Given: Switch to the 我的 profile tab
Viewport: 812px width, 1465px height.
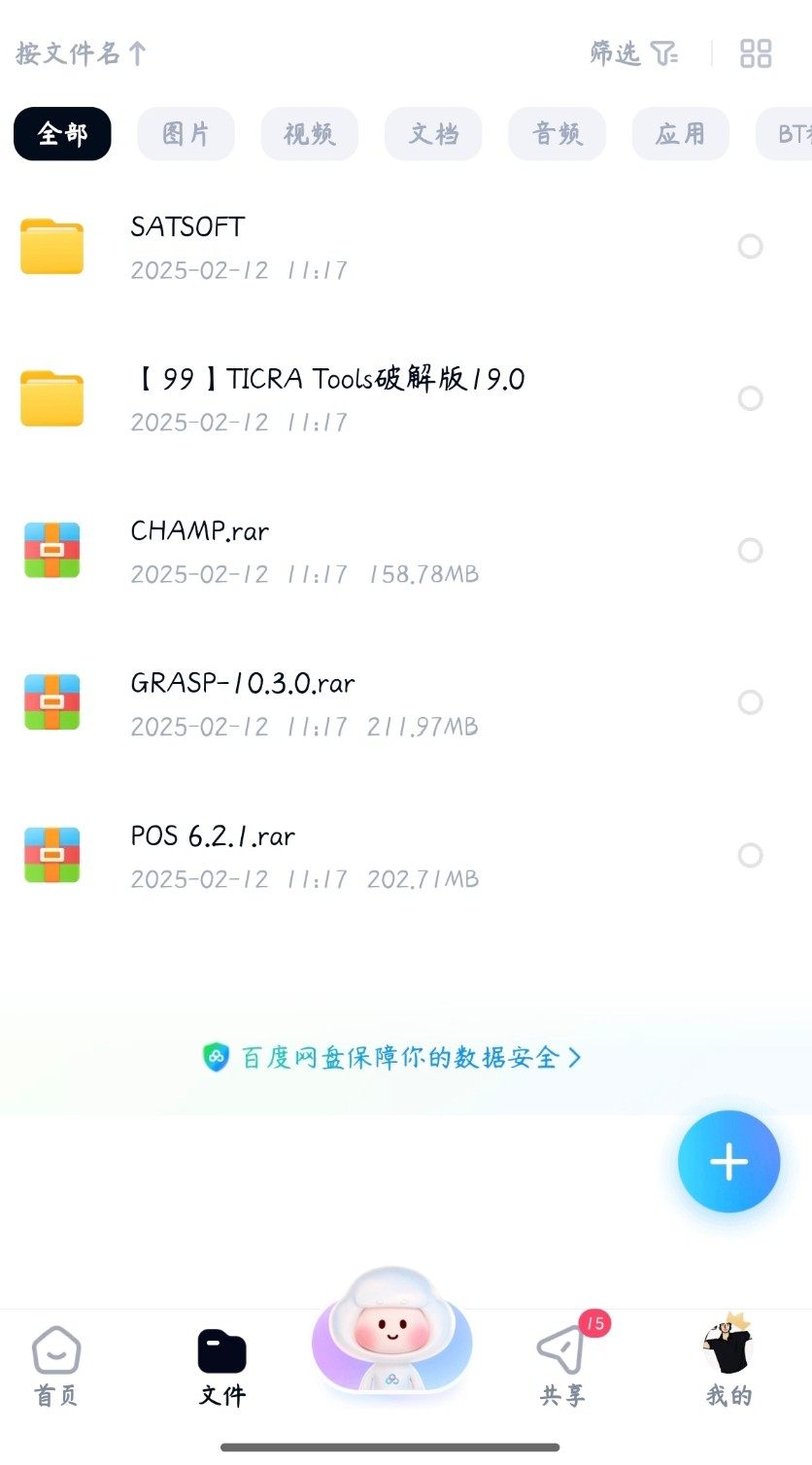Looking at the screenshot, I should [728, 1366].
